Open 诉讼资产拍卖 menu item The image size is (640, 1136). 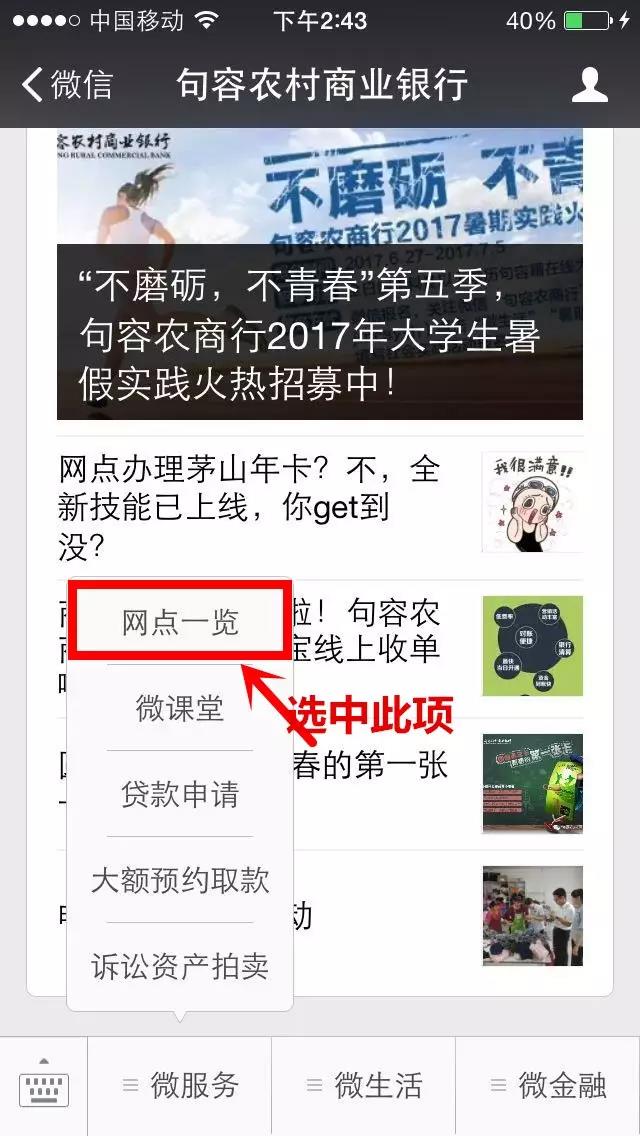tap(180, 966)
